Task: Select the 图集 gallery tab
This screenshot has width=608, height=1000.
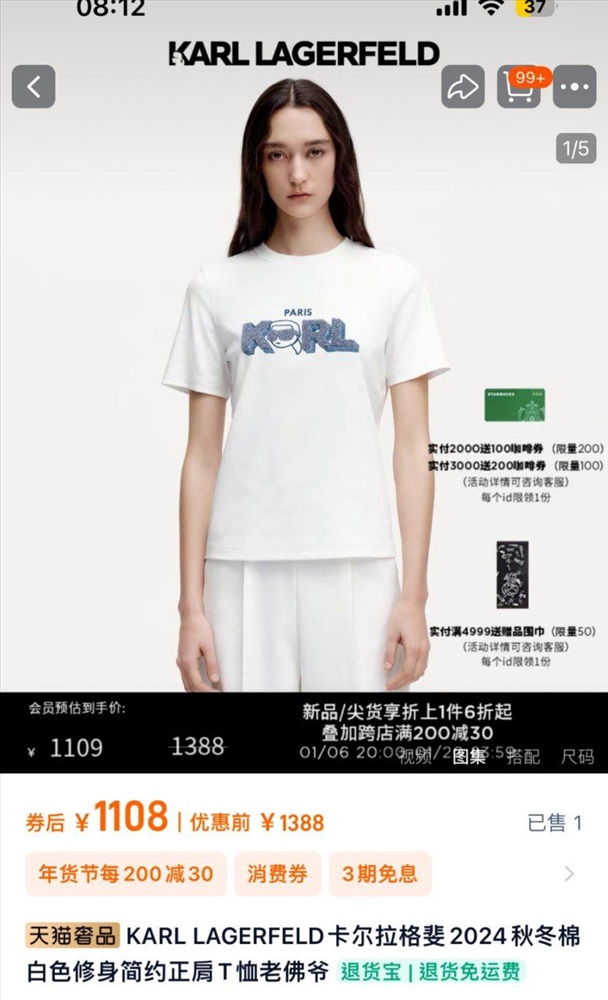Action: pos(470,756)
